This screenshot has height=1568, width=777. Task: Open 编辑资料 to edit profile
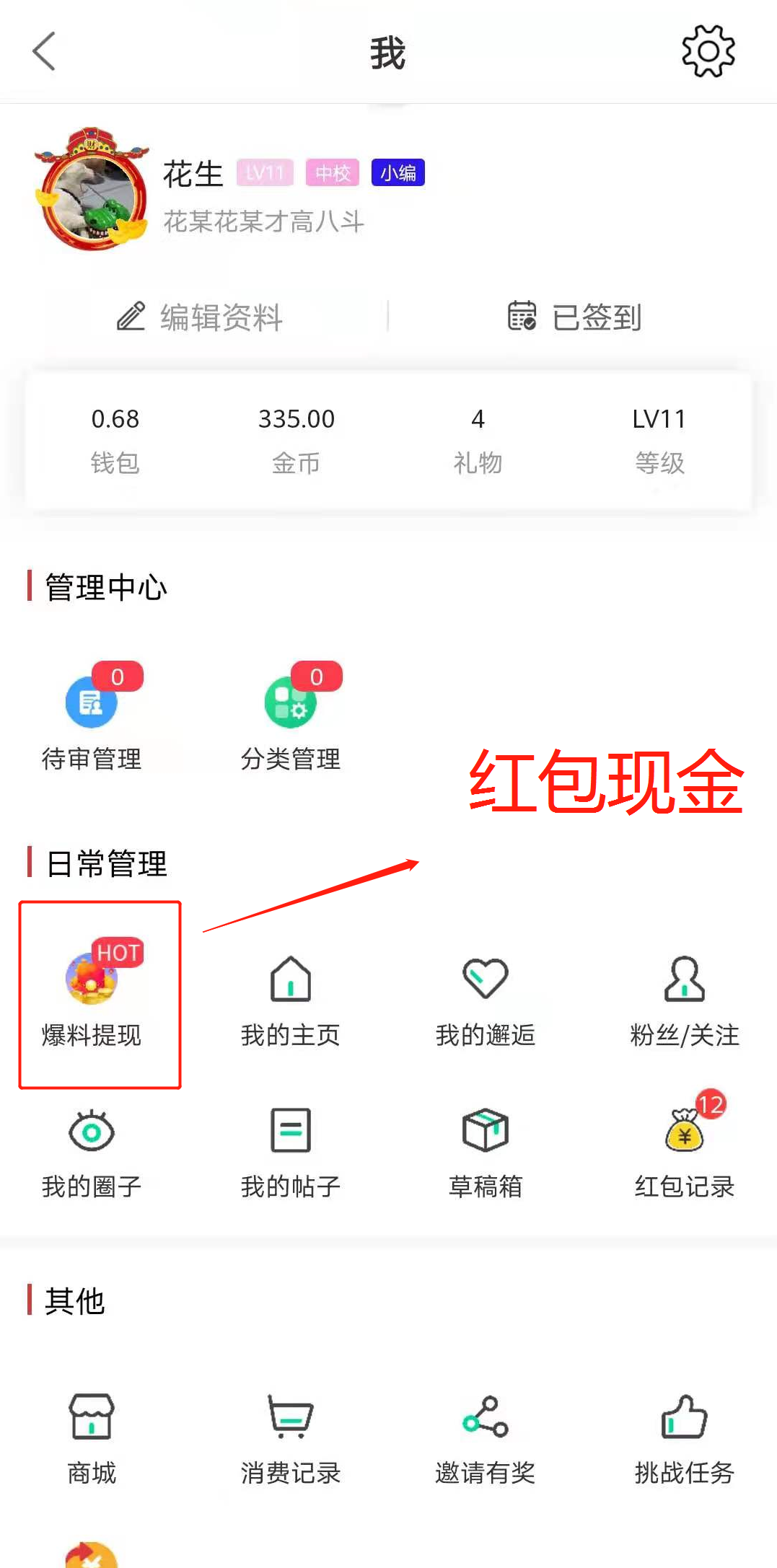coord(200,317)
